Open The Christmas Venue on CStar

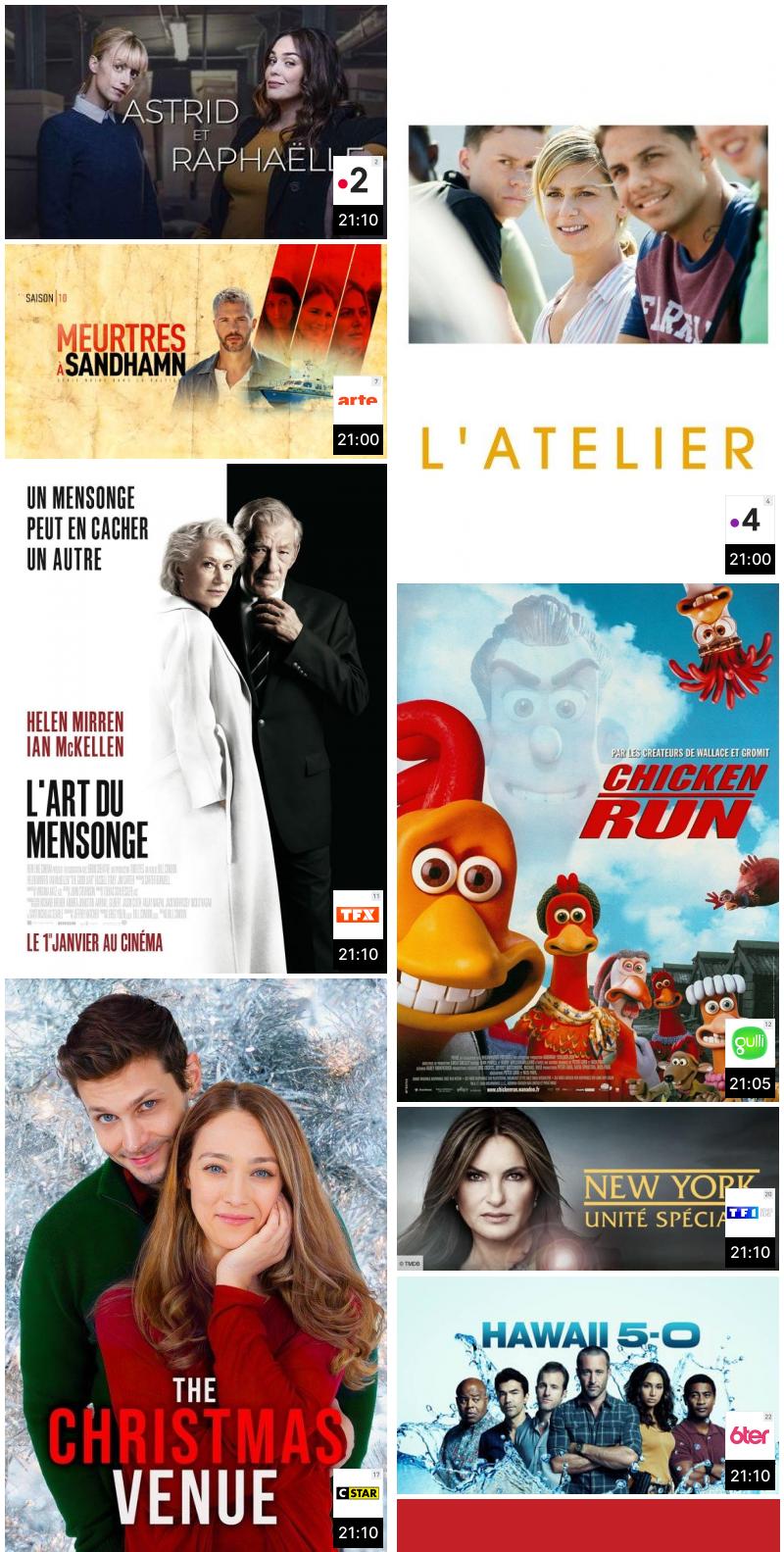pos(196,1263)
